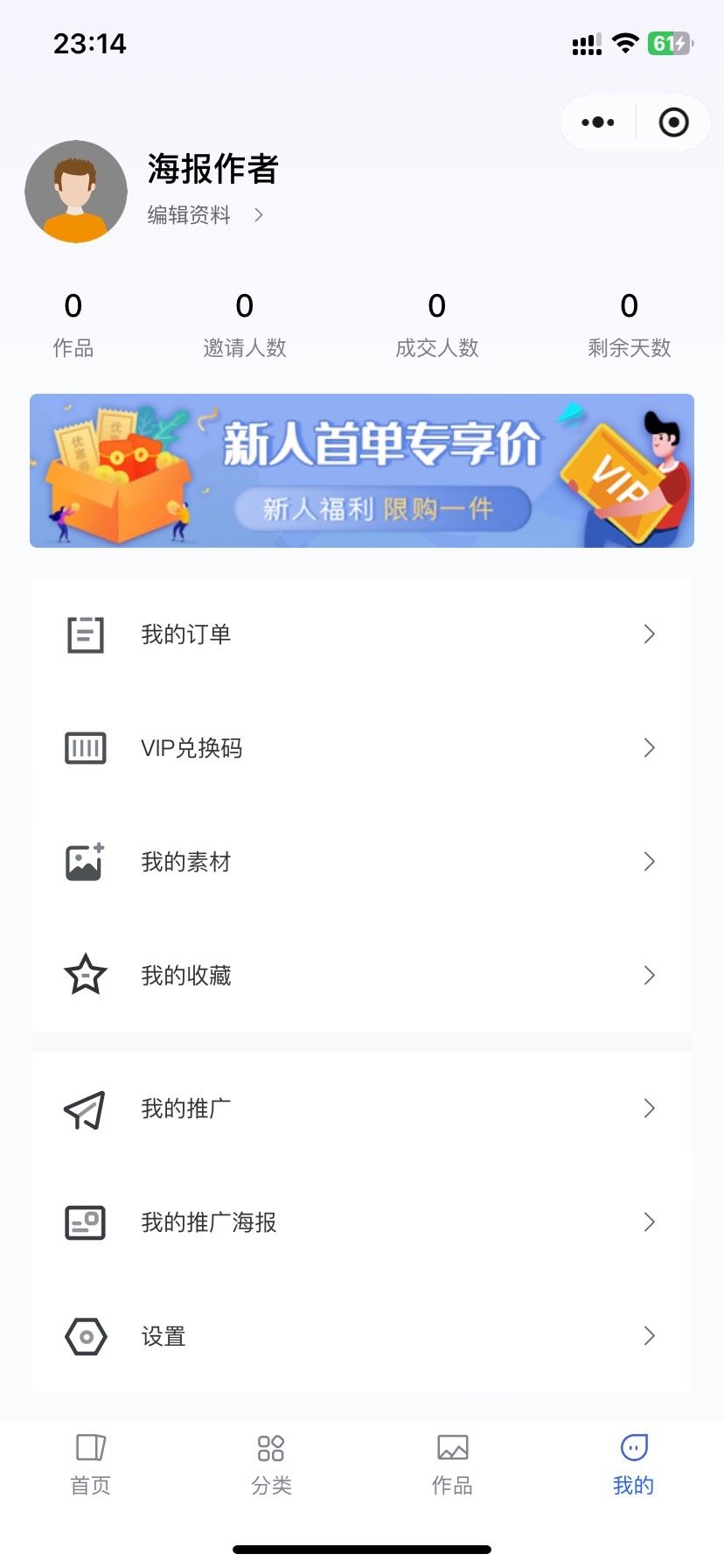Open 设置 settings

pos(362,1336)
